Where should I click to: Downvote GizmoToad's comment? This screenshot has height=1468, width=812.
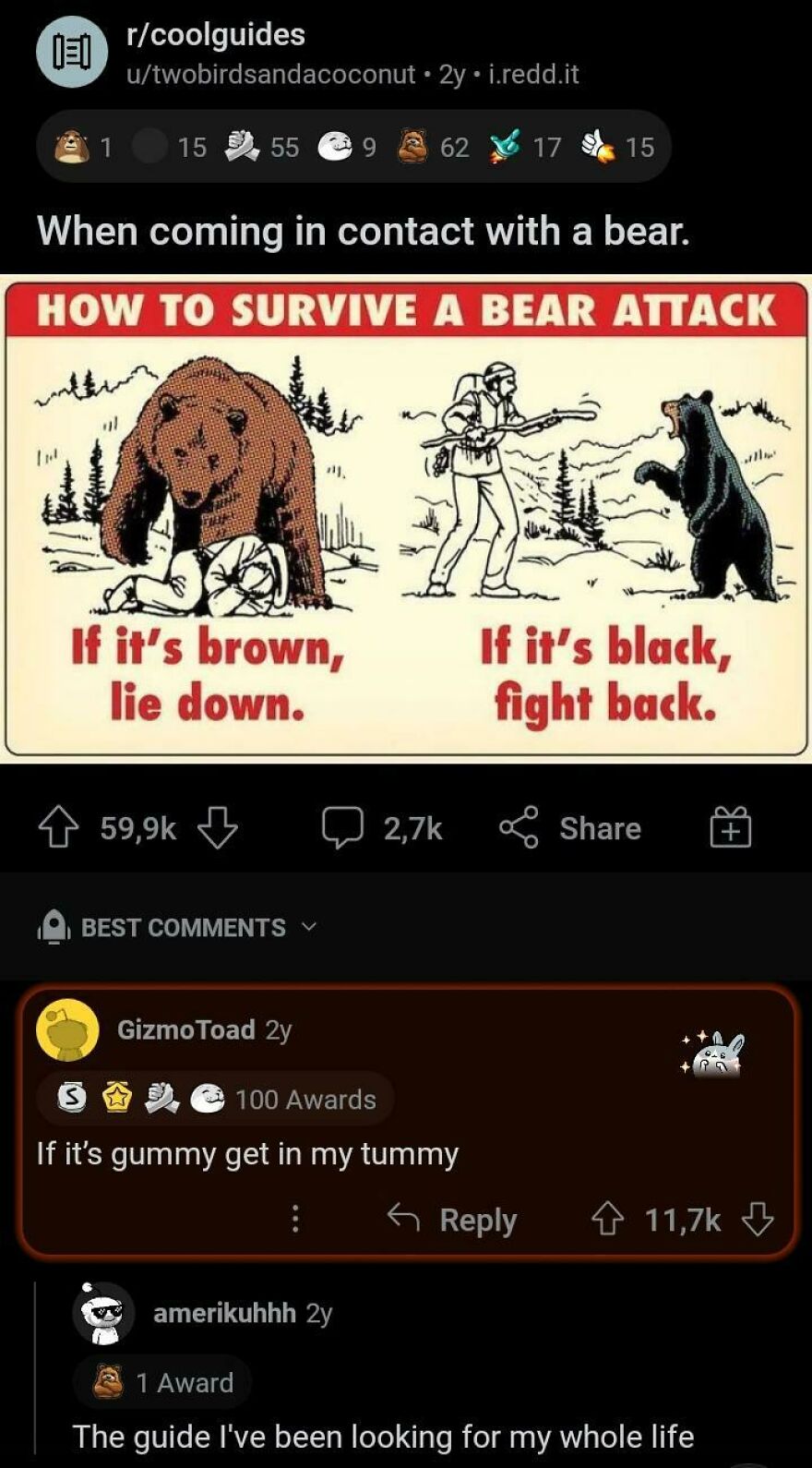758,1220
